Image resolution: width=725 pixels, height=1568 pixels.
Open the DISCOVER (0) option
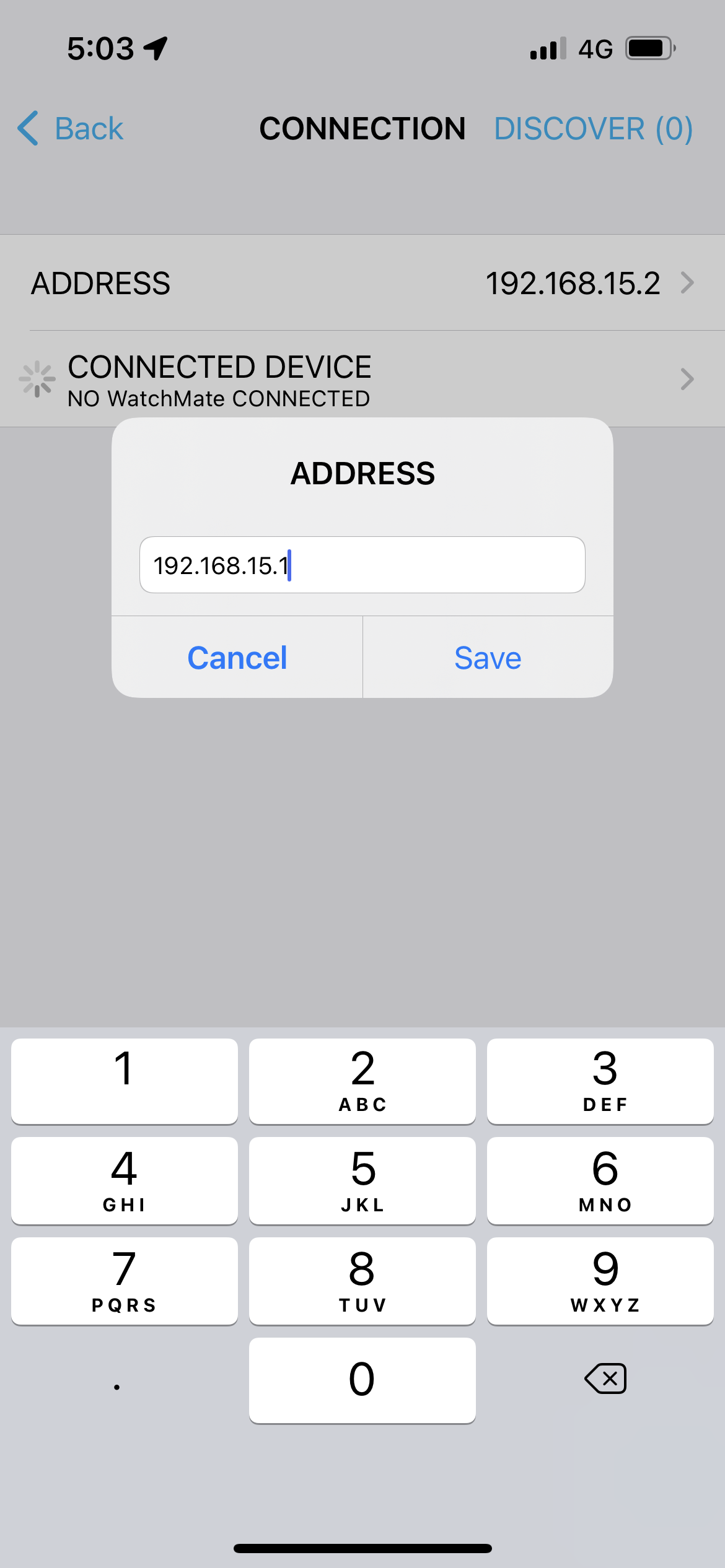point(593,129)
